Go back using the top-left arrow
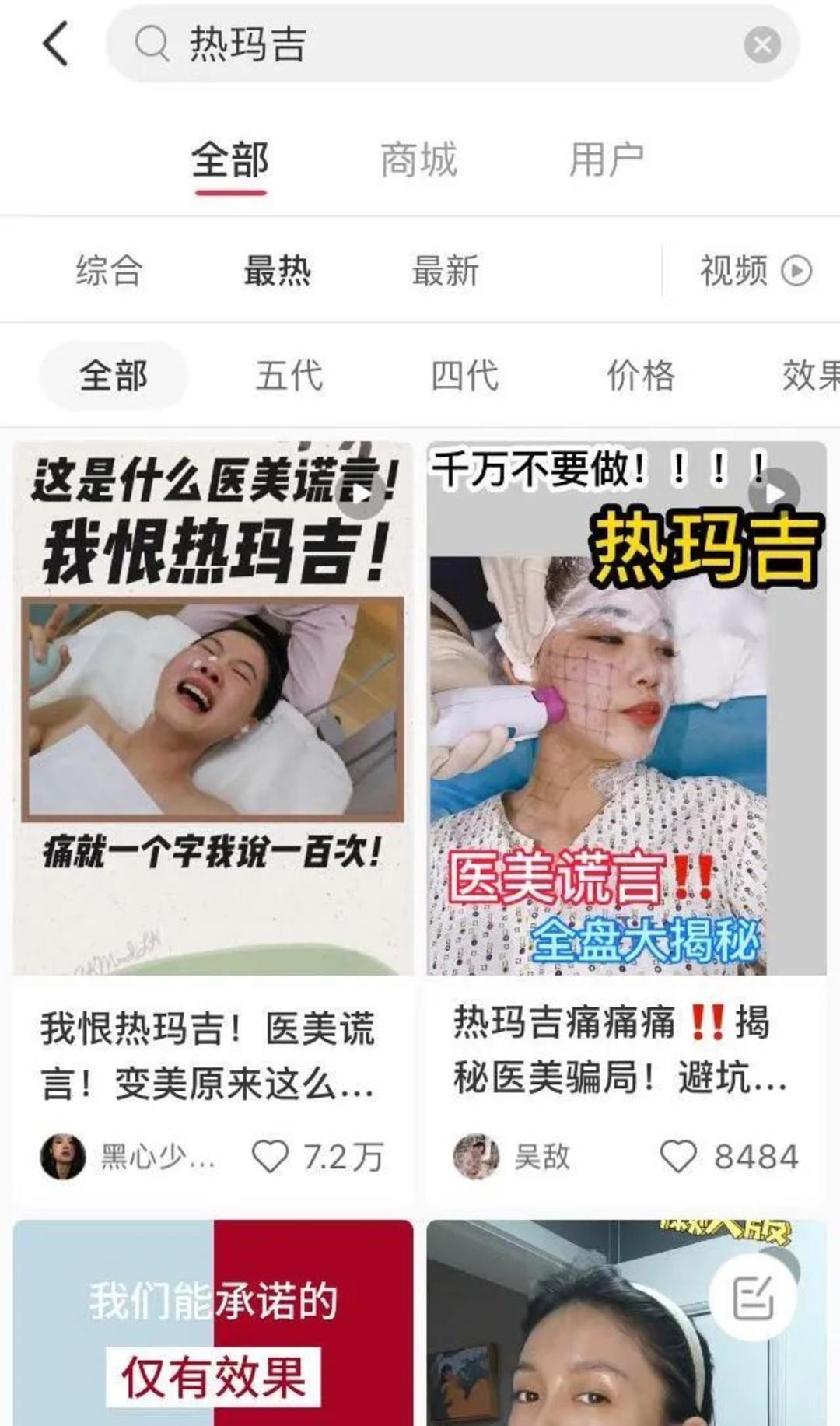840x1426 pixels. tap(54, 44)
